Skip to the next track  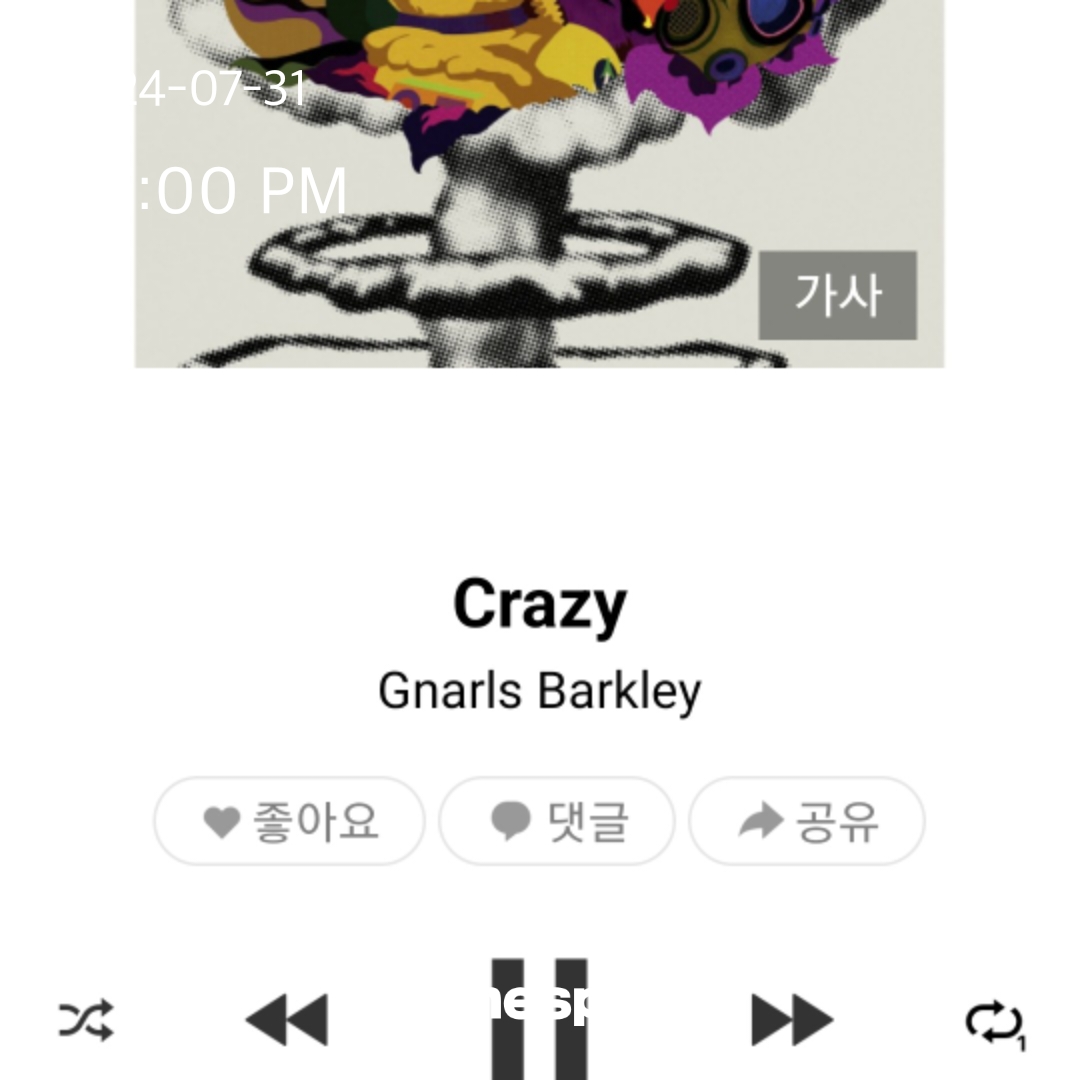(x=792, y=1020)
